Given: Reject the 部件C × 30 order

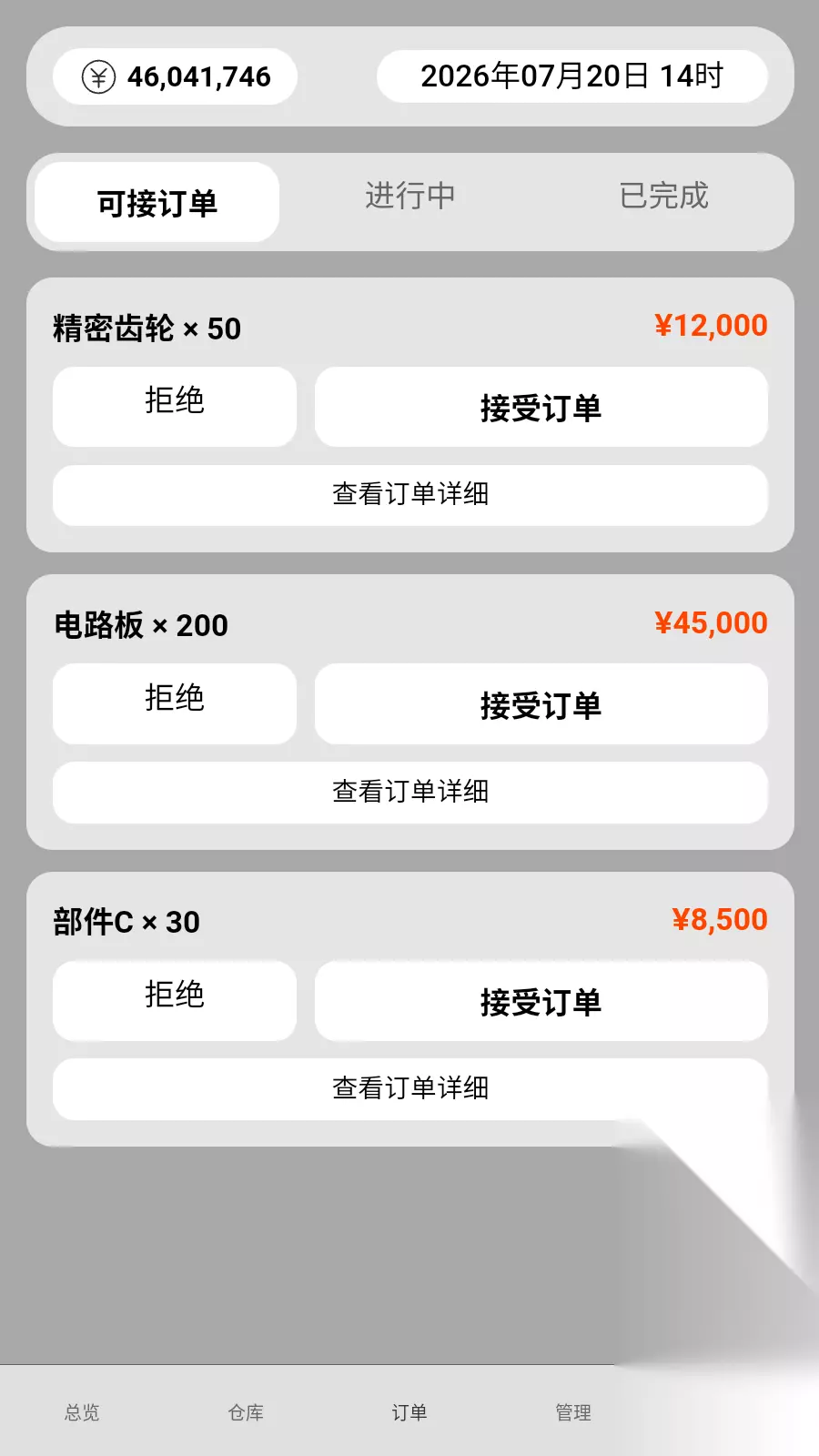Looking at the screenshot, I should point(175,1001).
